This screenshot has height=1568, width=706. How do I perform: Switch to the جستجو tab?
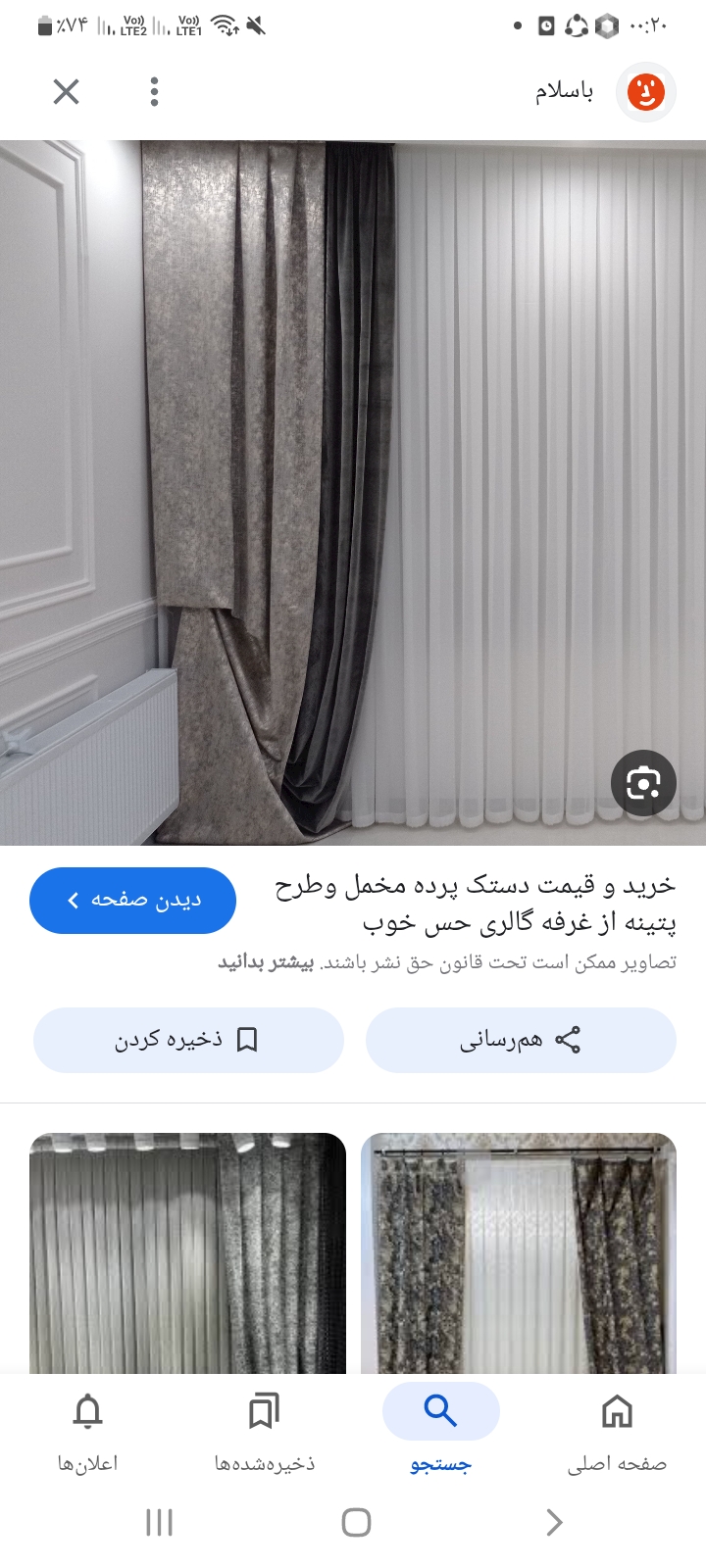coord(440,1432)
